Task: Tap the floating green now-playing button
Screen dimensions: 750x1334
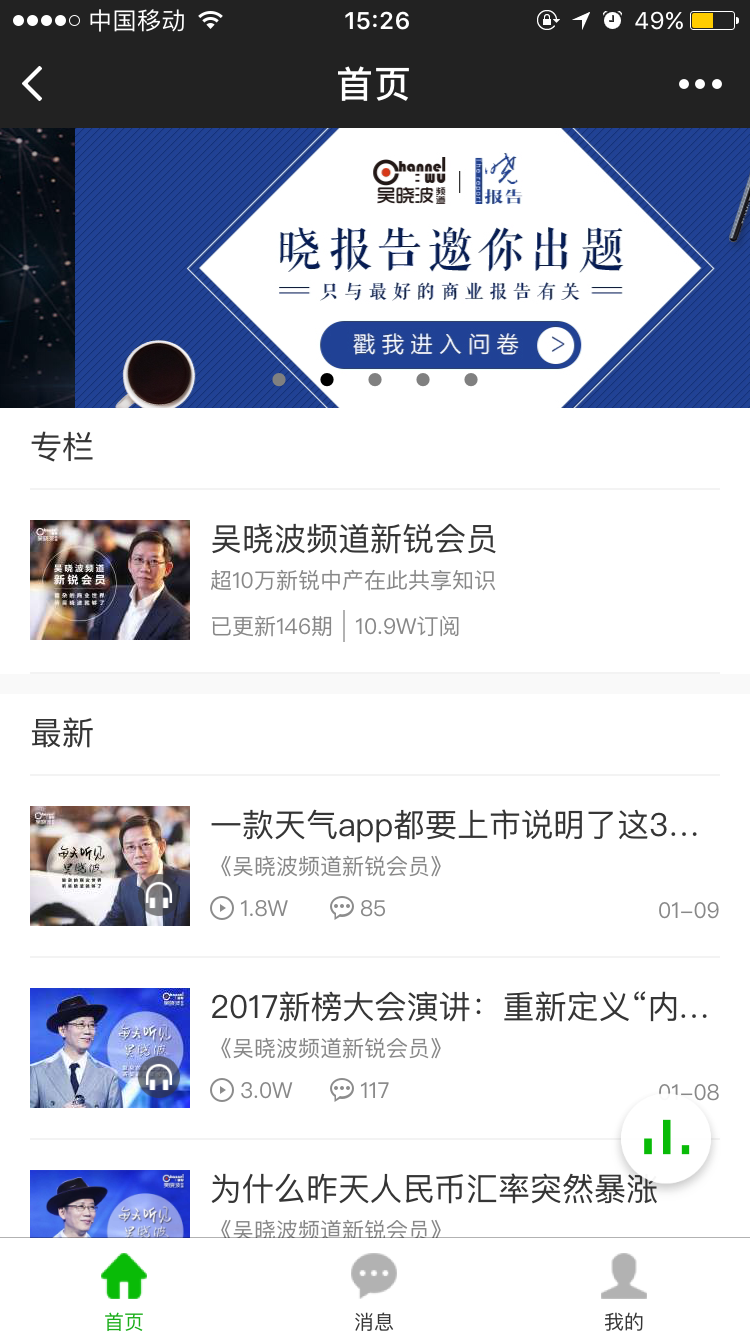Action: [x=666, y=1138]
